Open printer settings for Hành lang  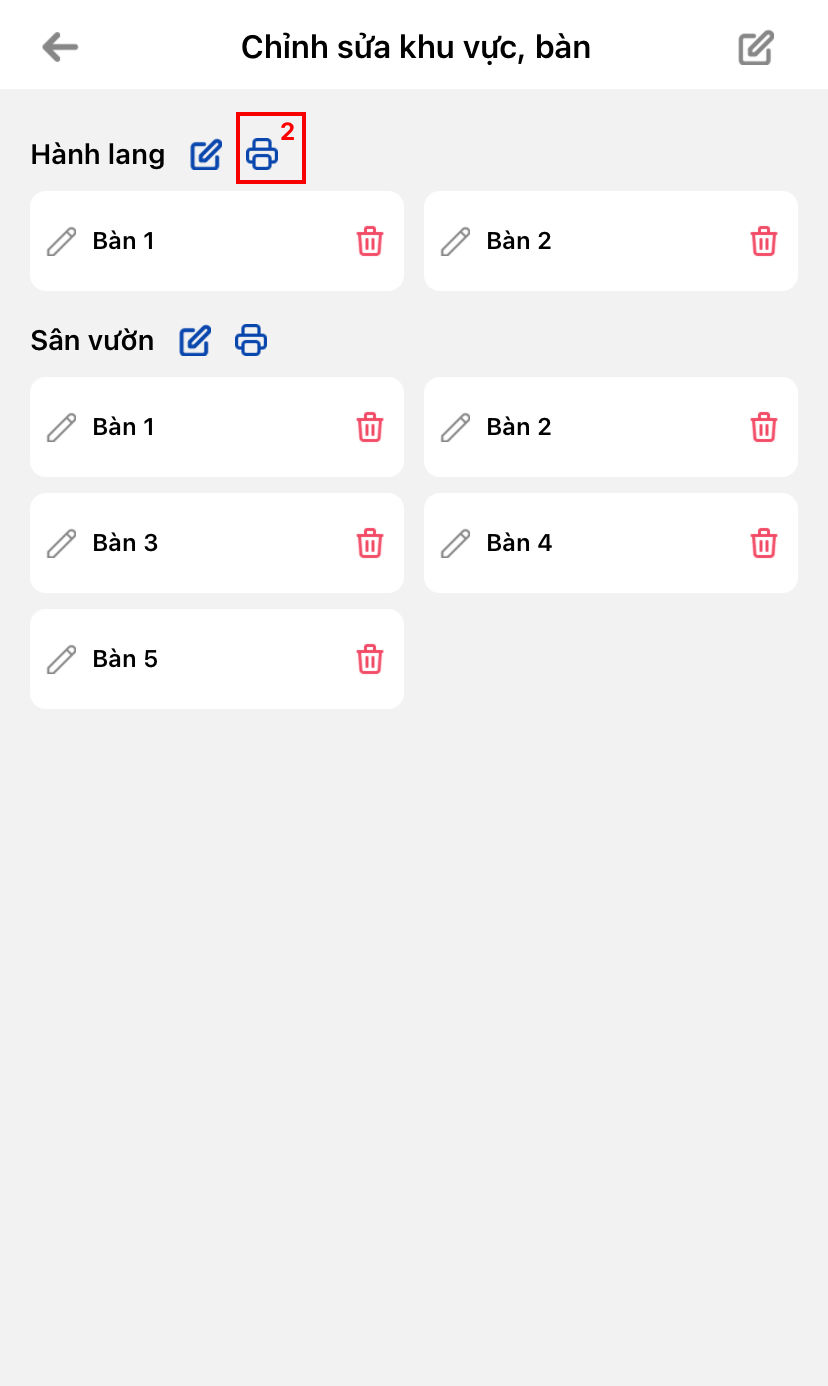pos(262,155)
